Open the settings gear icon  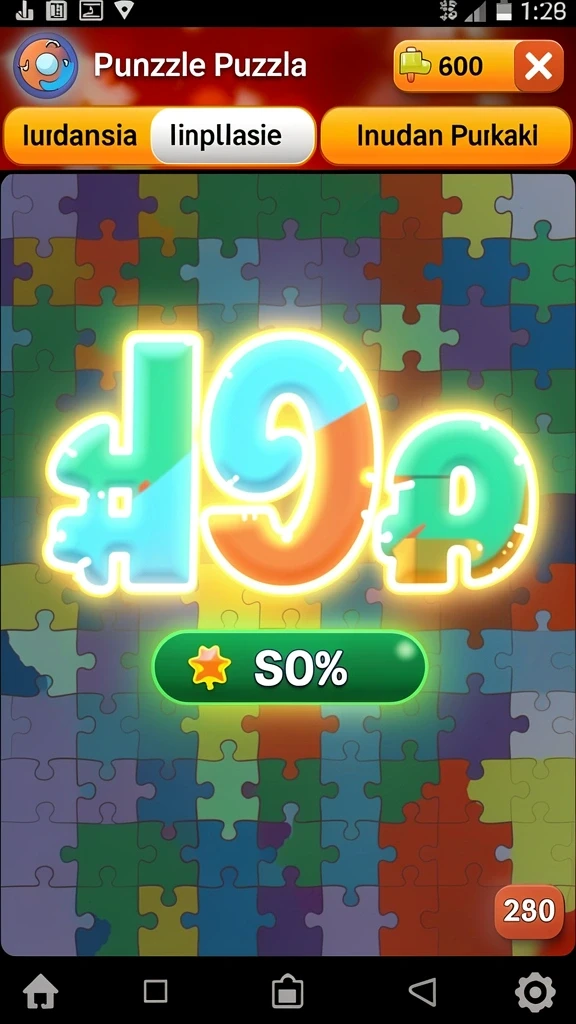pos(535,993)
